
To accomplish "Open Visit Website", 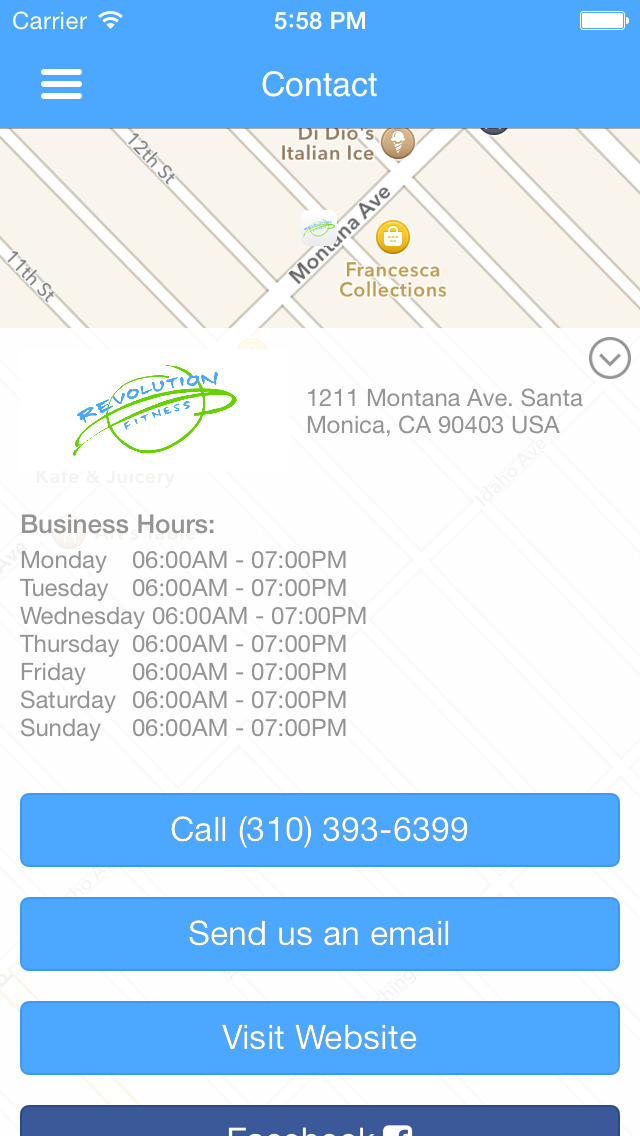I will (x=320, y=1037).
